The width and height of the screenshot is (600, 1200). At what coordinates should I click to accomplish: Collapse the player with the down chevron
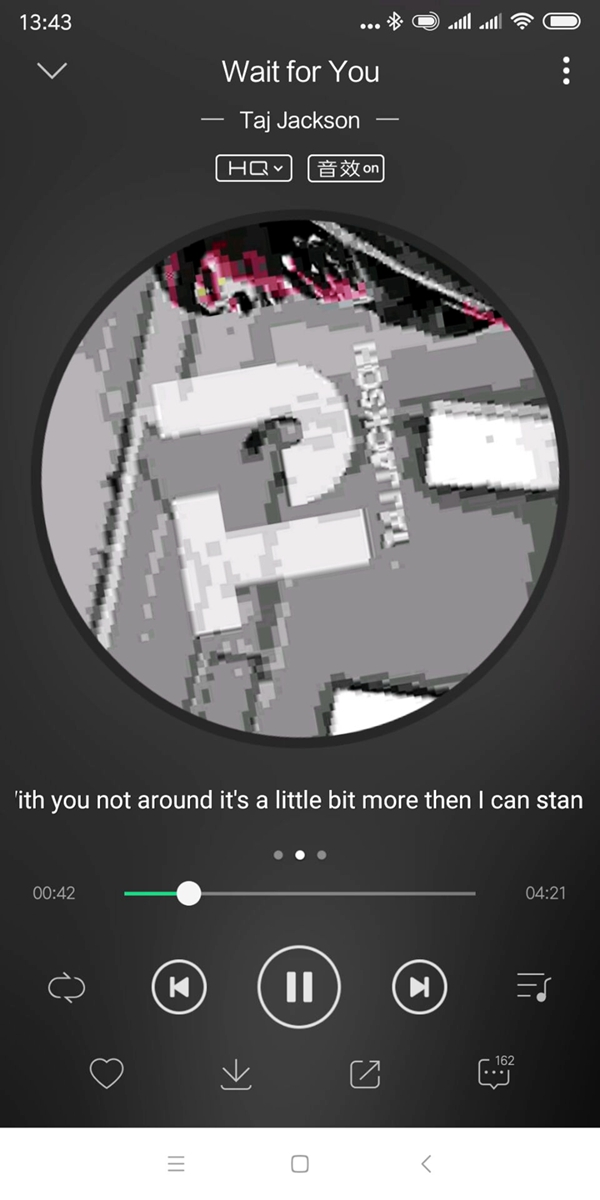[x=51, y=71]
